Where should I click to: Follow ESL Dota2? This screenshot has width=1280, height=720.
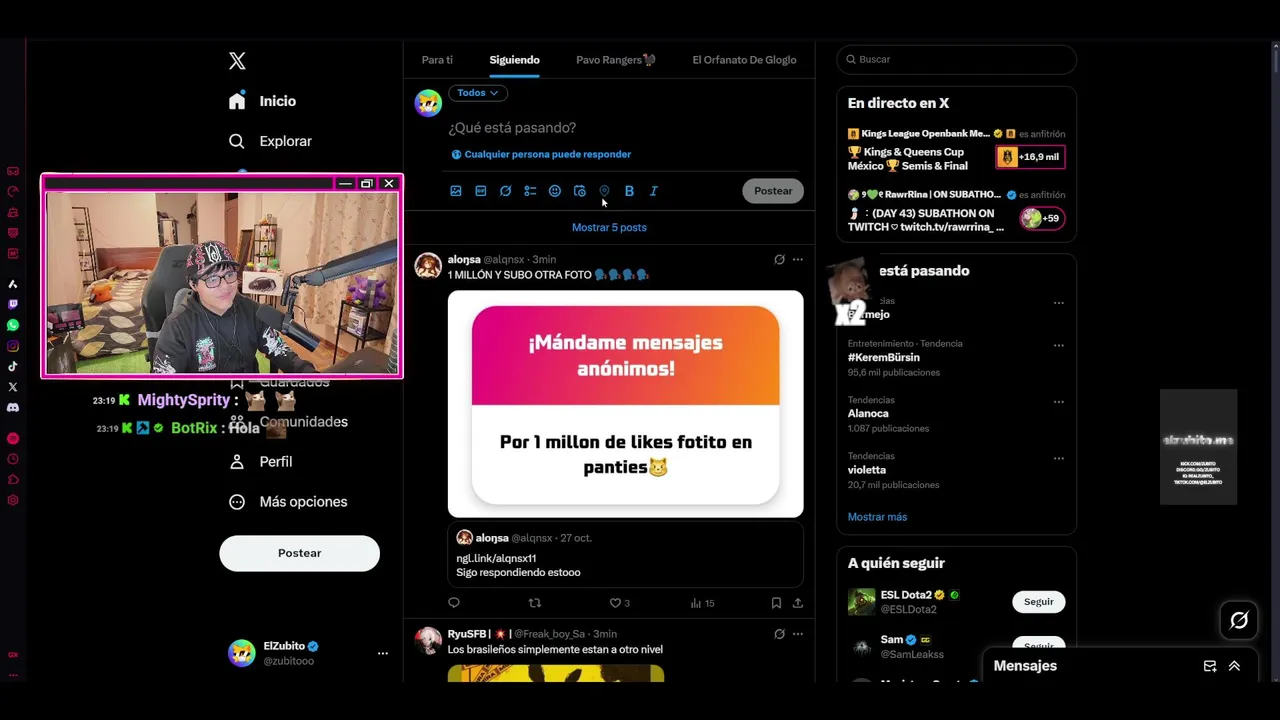1038,602
